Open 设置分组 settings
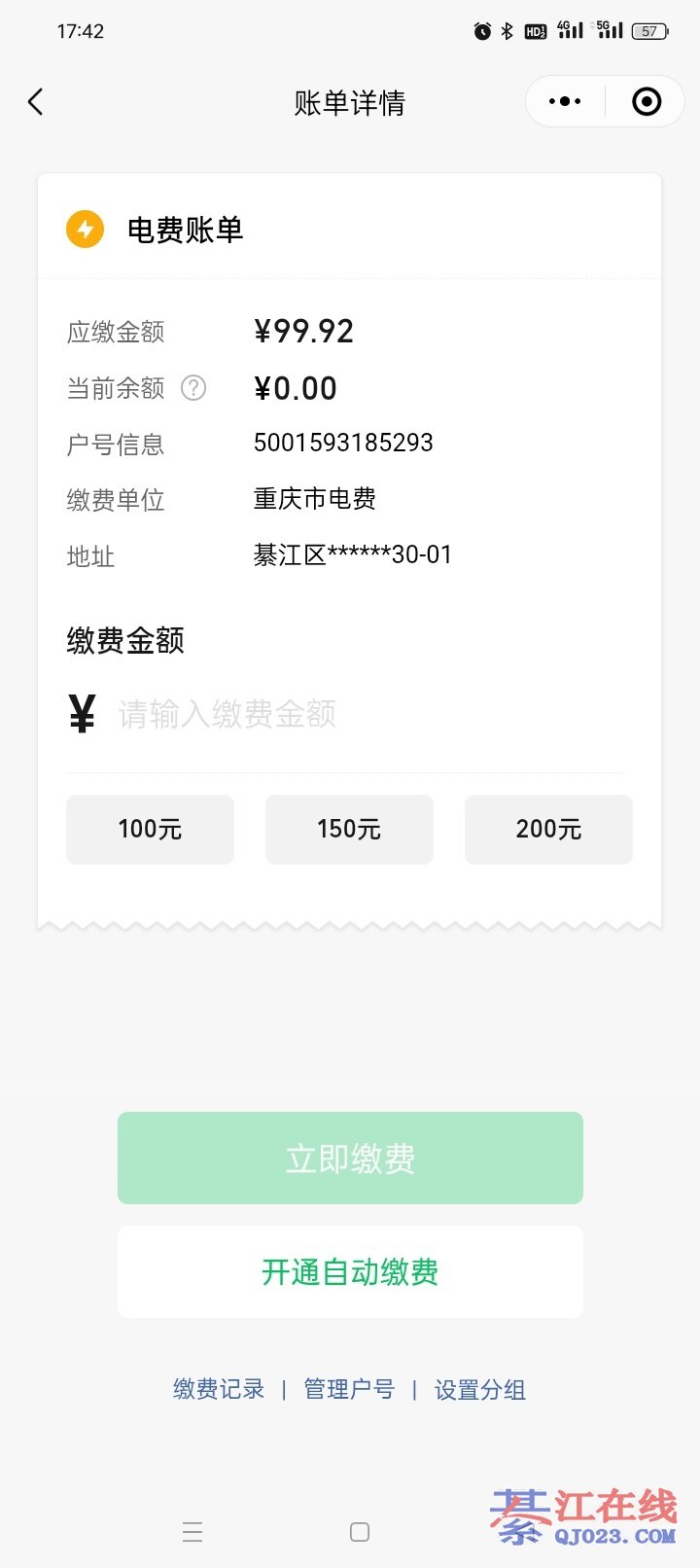Screen dimensions: 700x1568 coord(480,1390)
